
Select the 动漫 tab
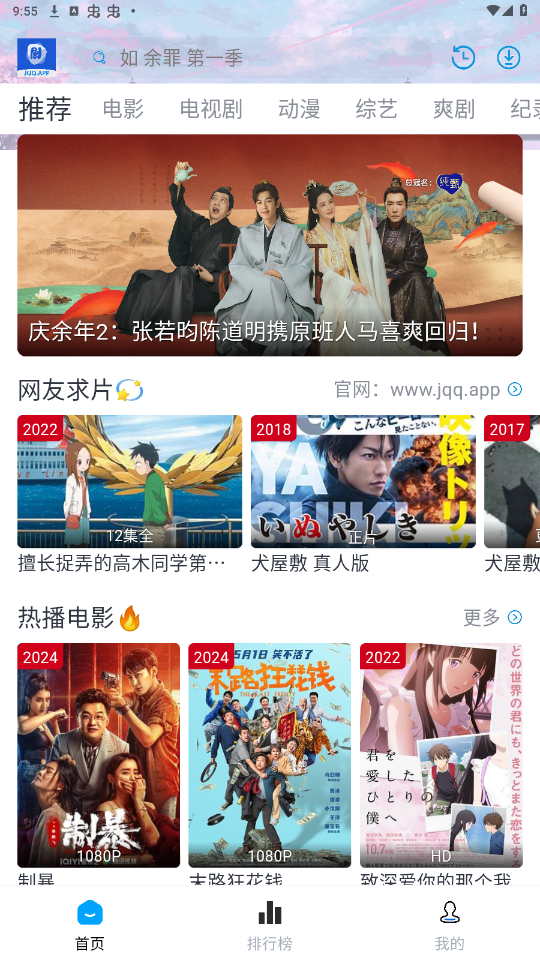point(299,109)
